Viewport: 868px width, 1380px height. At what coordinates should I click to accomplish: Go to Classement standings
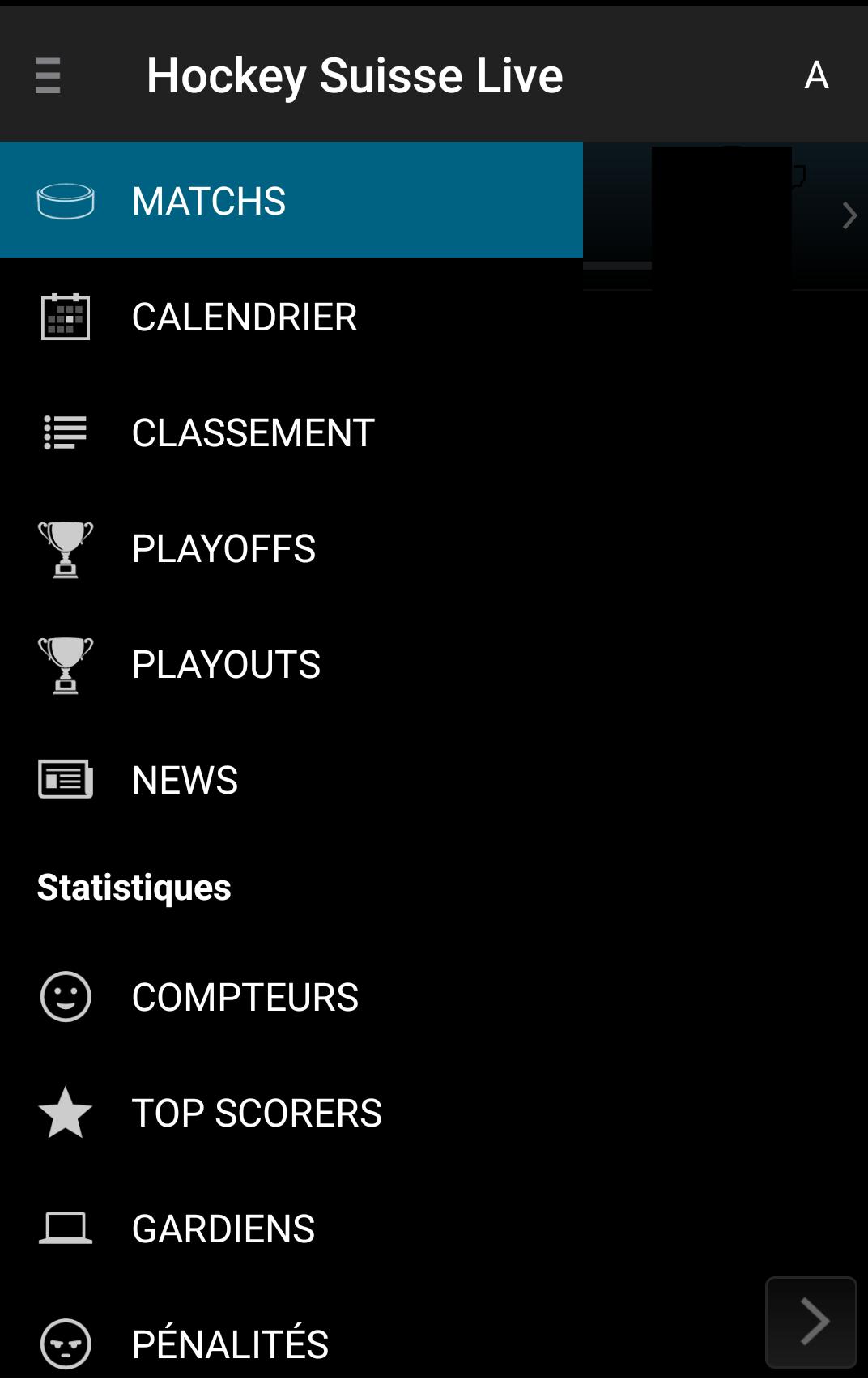[x=253, y=432]
